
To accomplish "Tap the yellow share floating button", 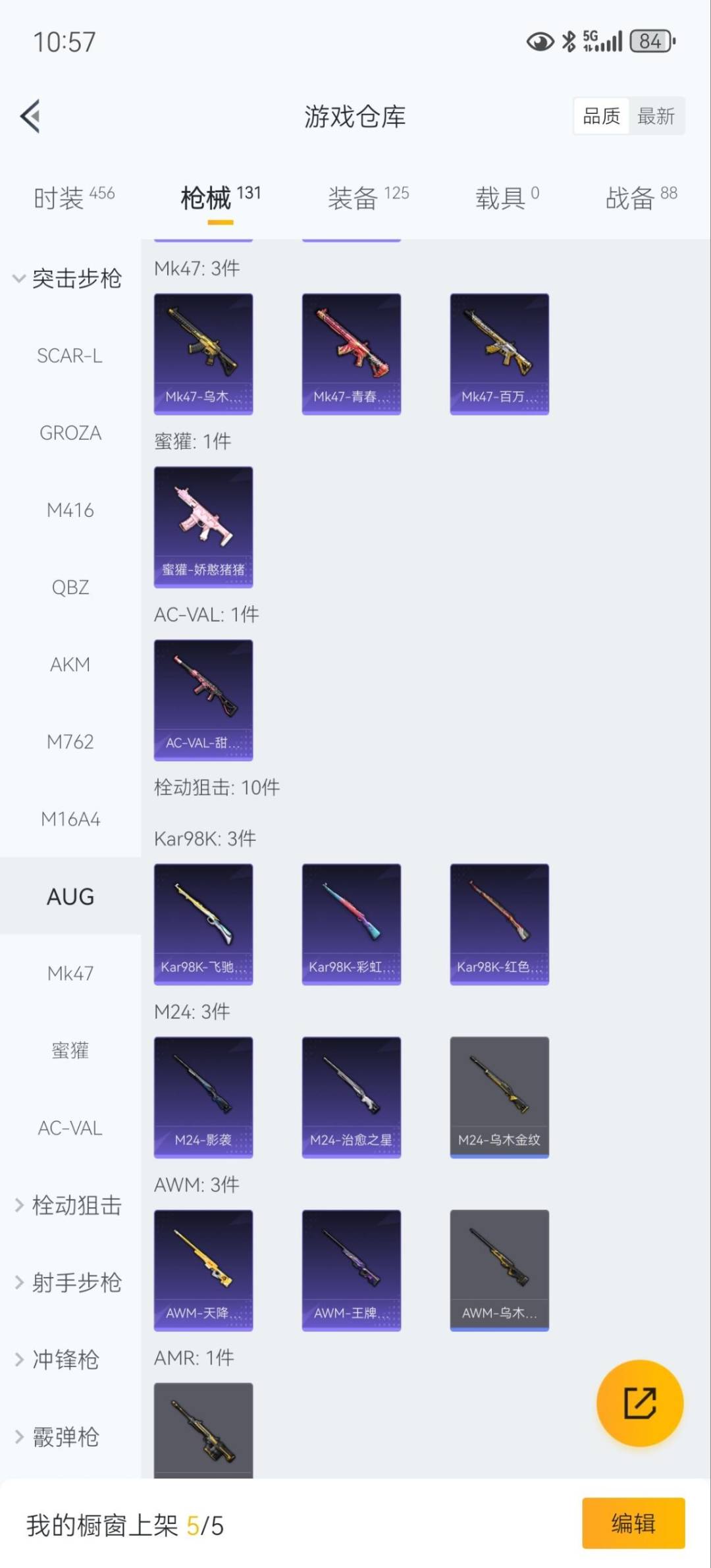I will (x=639, y=1403).
